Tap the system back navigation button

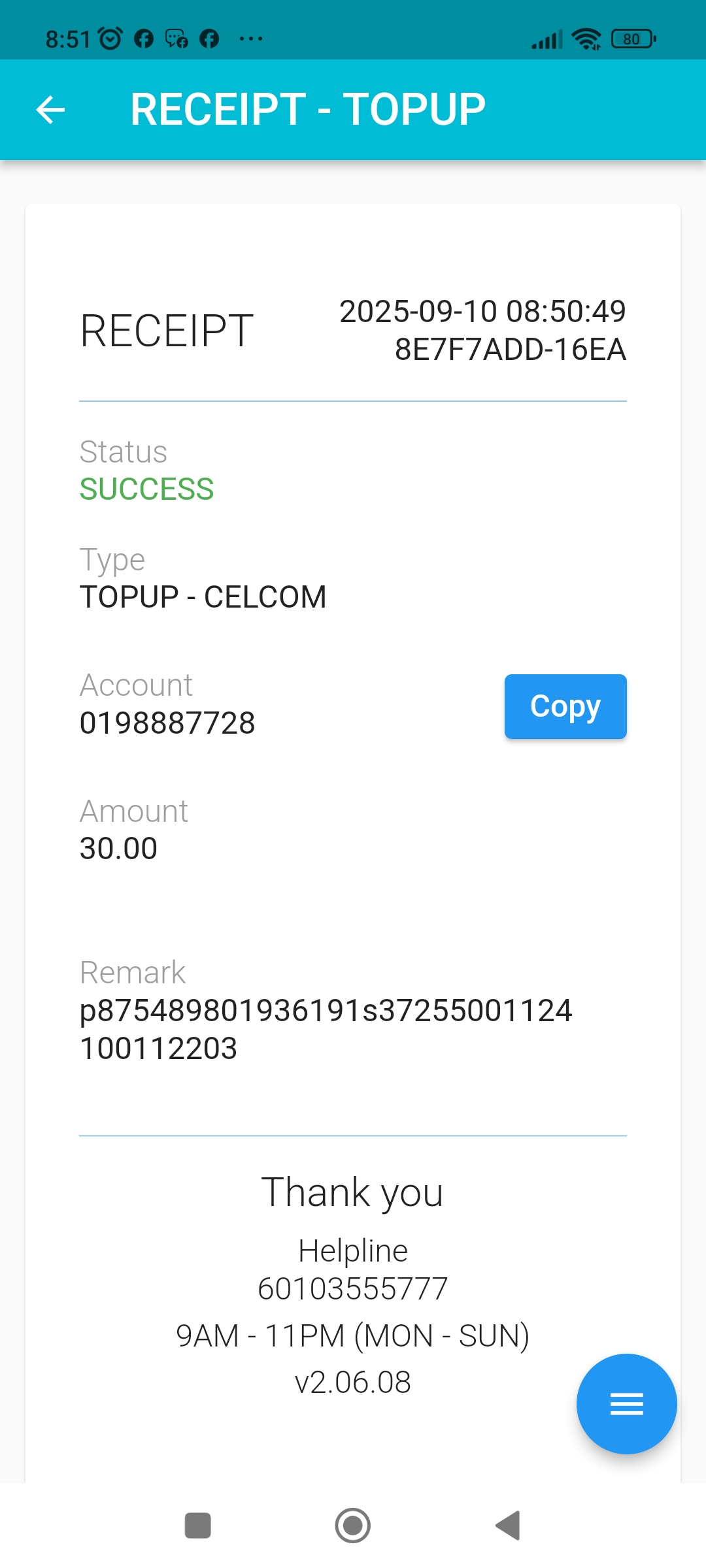coord(509,1526)
